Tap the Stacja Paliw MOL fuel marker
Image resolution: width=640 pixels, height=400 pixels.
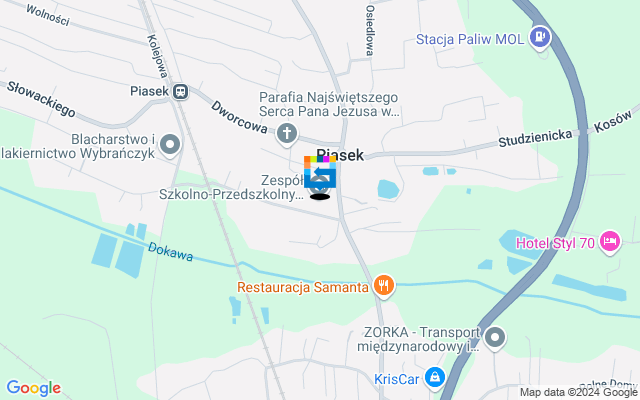tap(540, 38)
